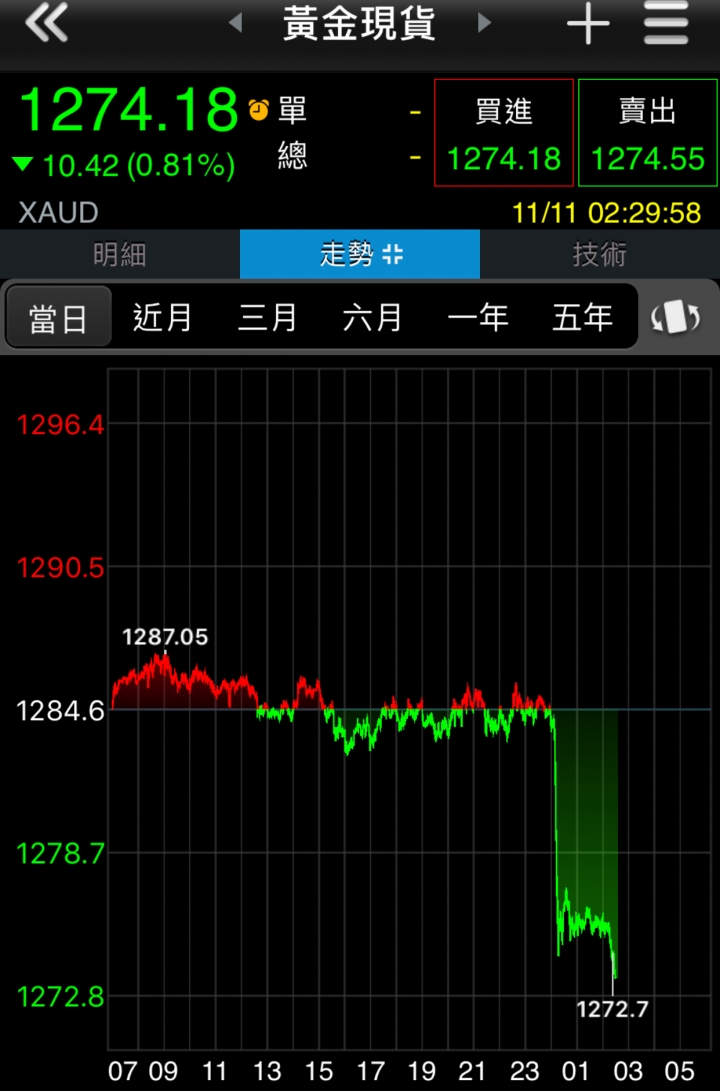Show the 一年 one-year chart

(477, 318)
